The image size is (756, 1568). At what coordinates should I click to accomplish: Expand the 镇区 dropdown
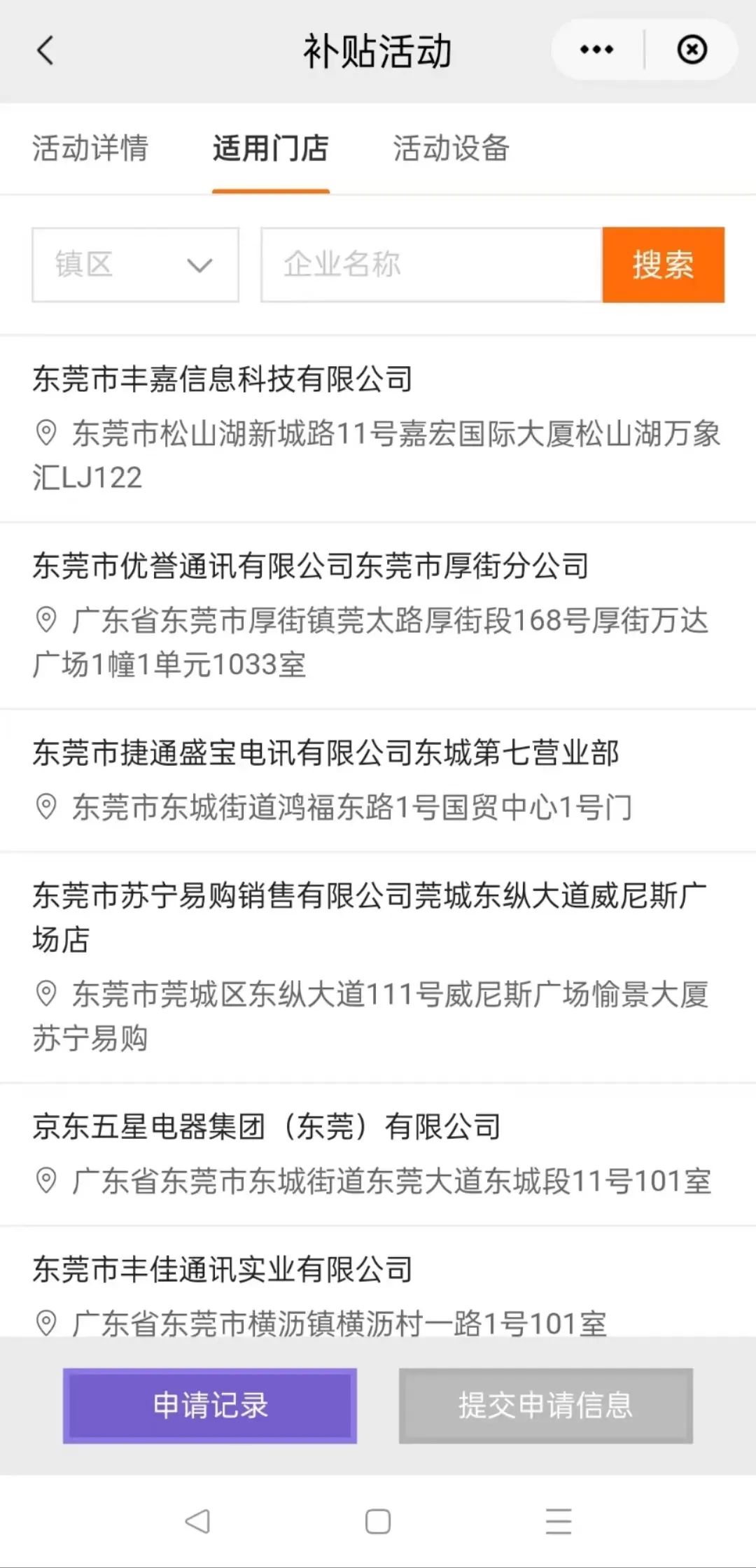point(135,265)
